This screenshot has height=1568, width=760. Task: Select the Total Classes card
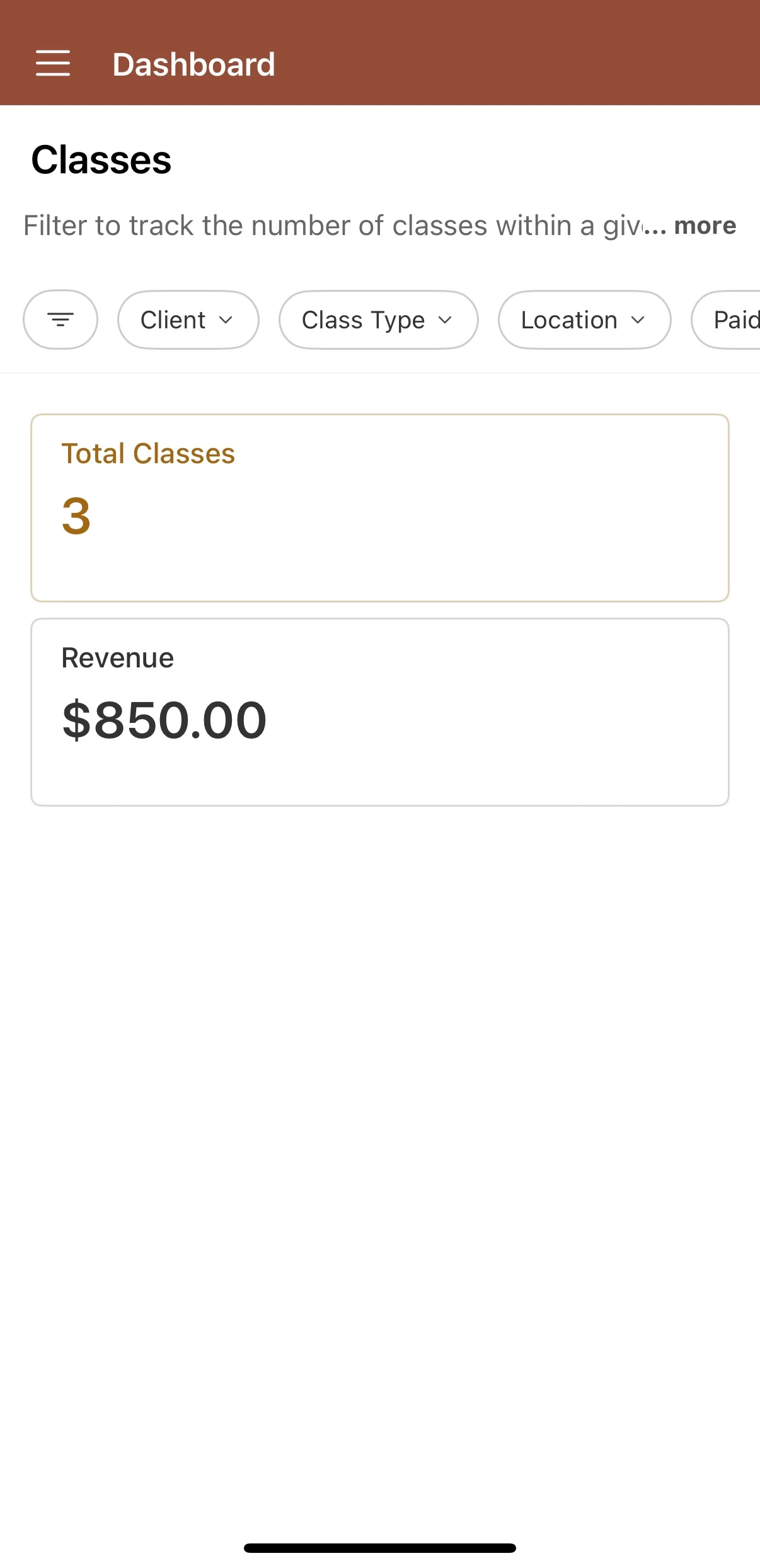(x=379, y=507)
